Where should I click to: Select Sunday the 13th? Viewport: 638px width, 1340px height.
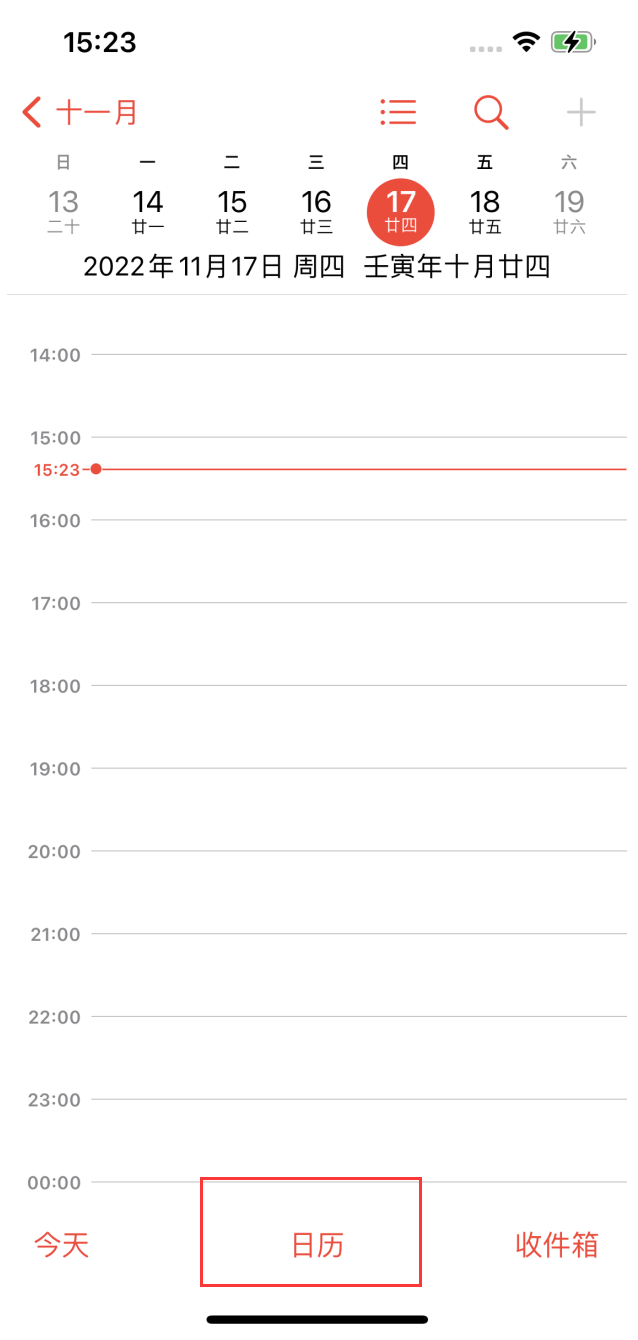click(x=63, y=210)
